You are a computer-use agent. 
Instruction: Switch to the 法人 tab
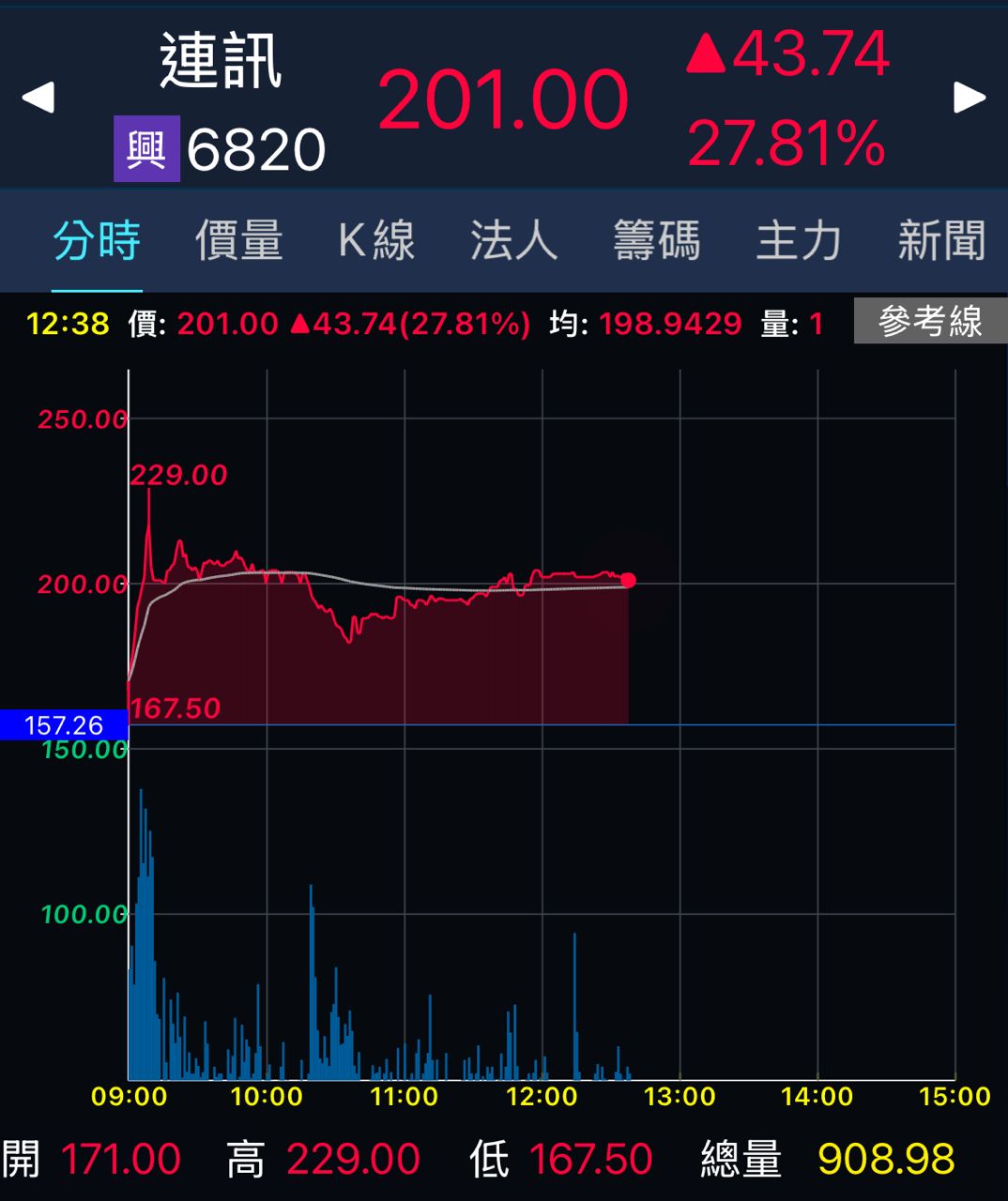click(514, 240)
